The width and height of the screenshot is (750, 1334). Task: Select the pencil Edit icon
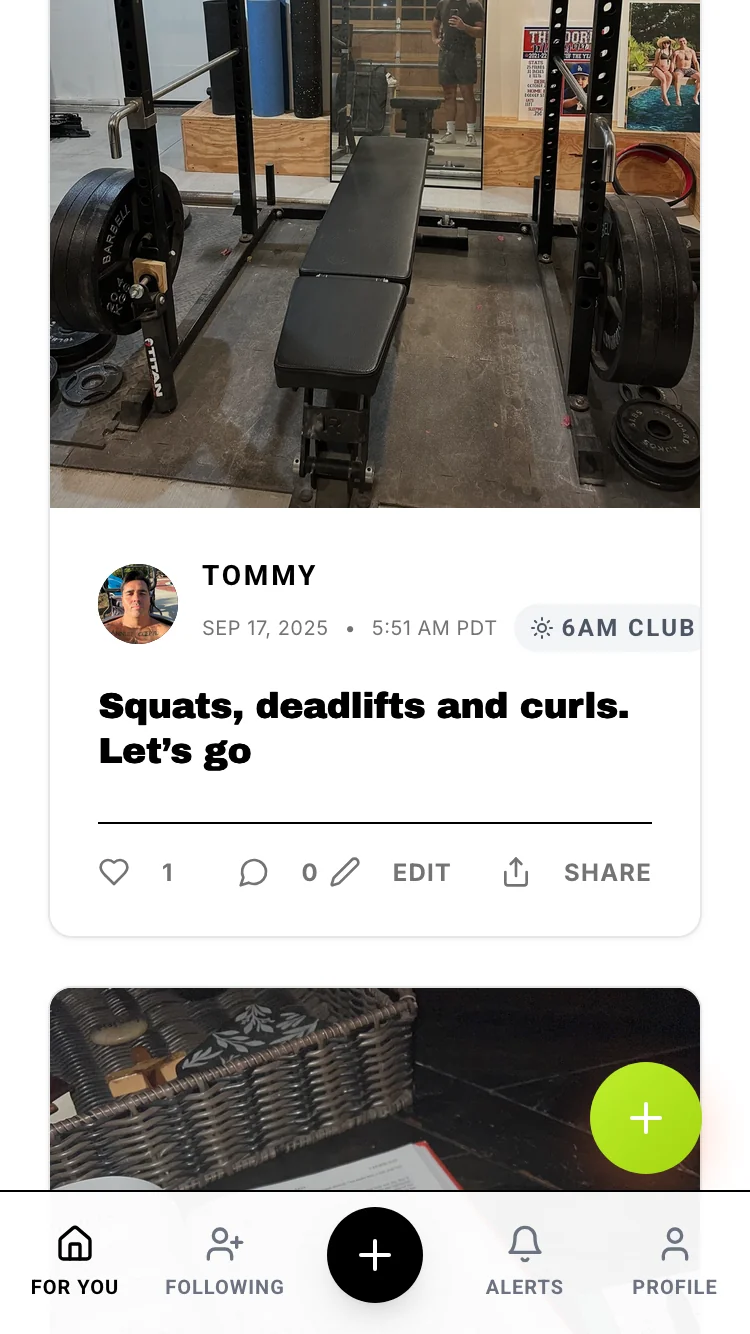tap(346, 872)
